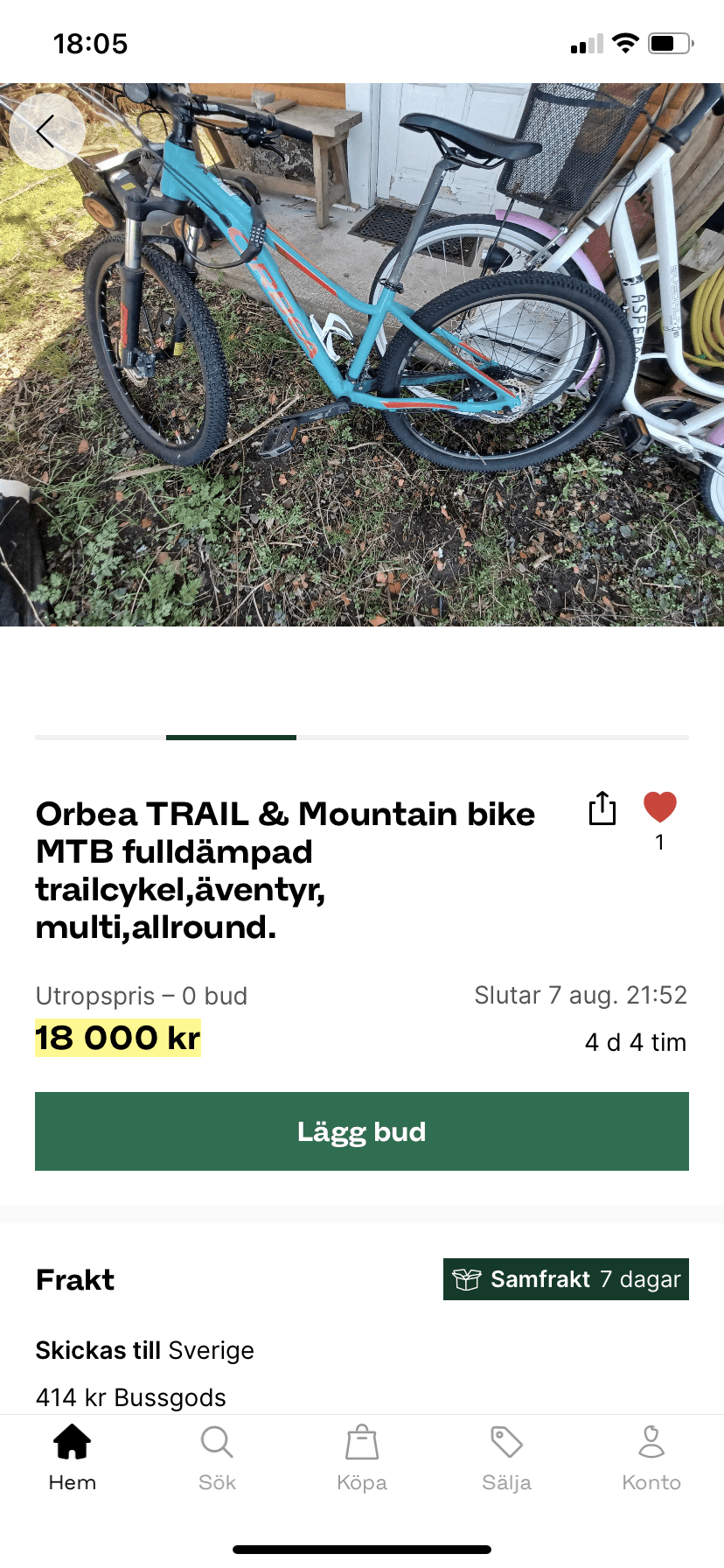This screenshot has width=724, height=1568.
Task: Open the Konto tab
Action: tap(651, 1458)
